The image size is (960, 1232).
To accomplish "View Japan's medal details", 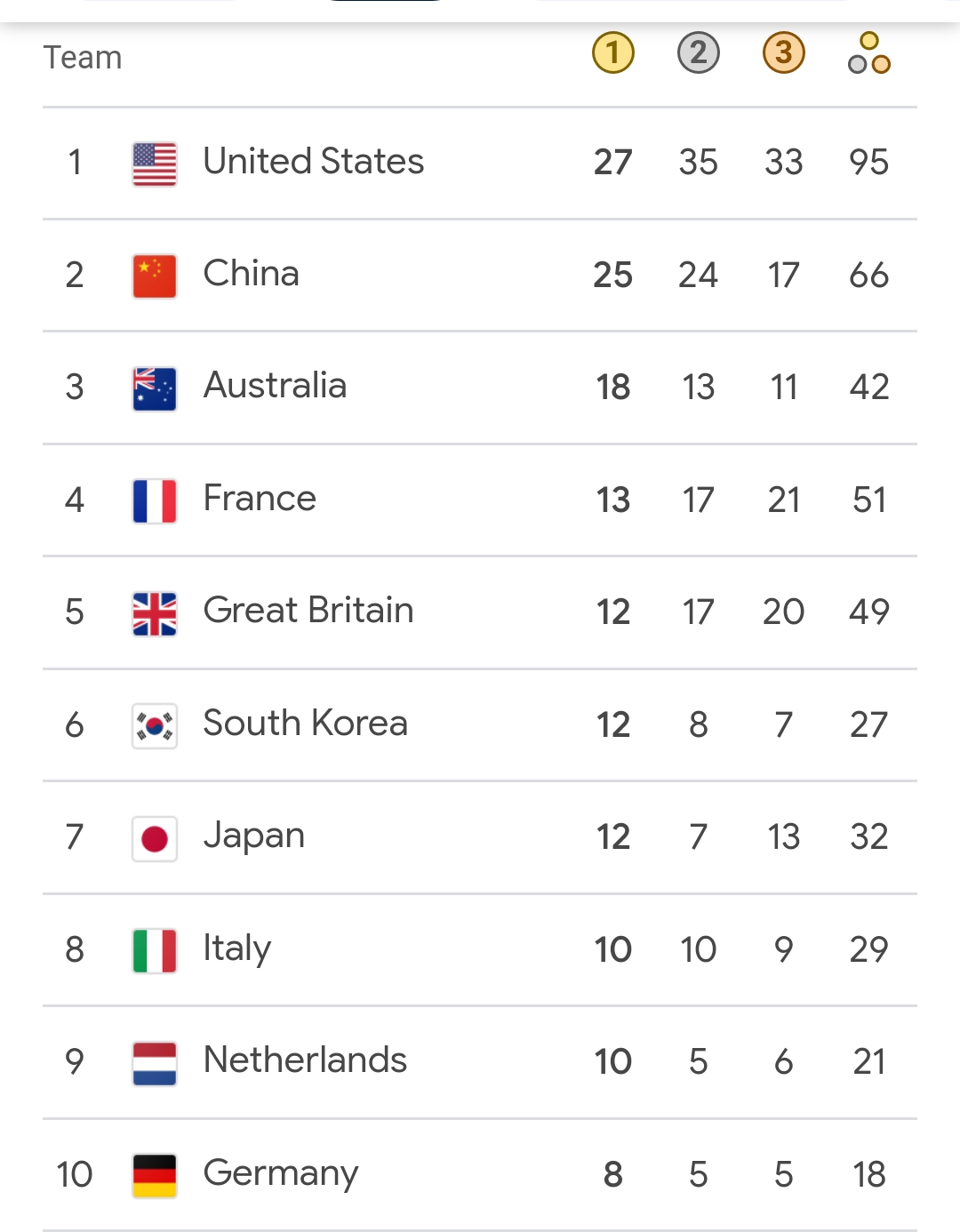I will pos(254,836).
